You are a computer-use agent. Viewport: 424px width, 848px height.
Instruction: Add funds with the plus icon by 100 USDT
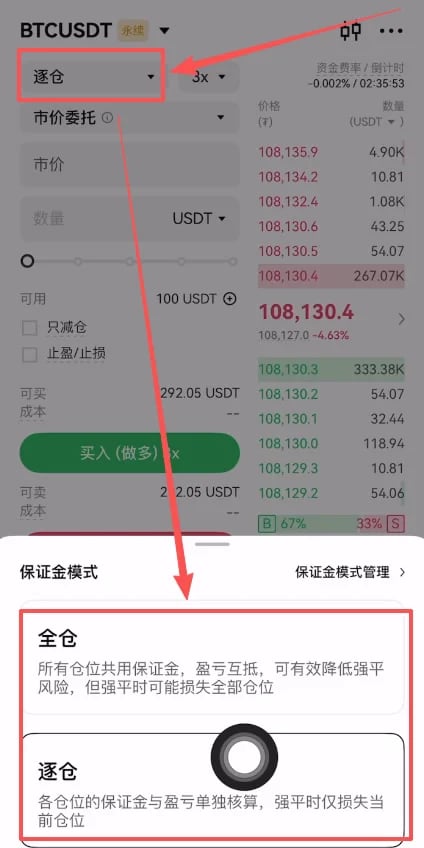[x=230, y=299]
